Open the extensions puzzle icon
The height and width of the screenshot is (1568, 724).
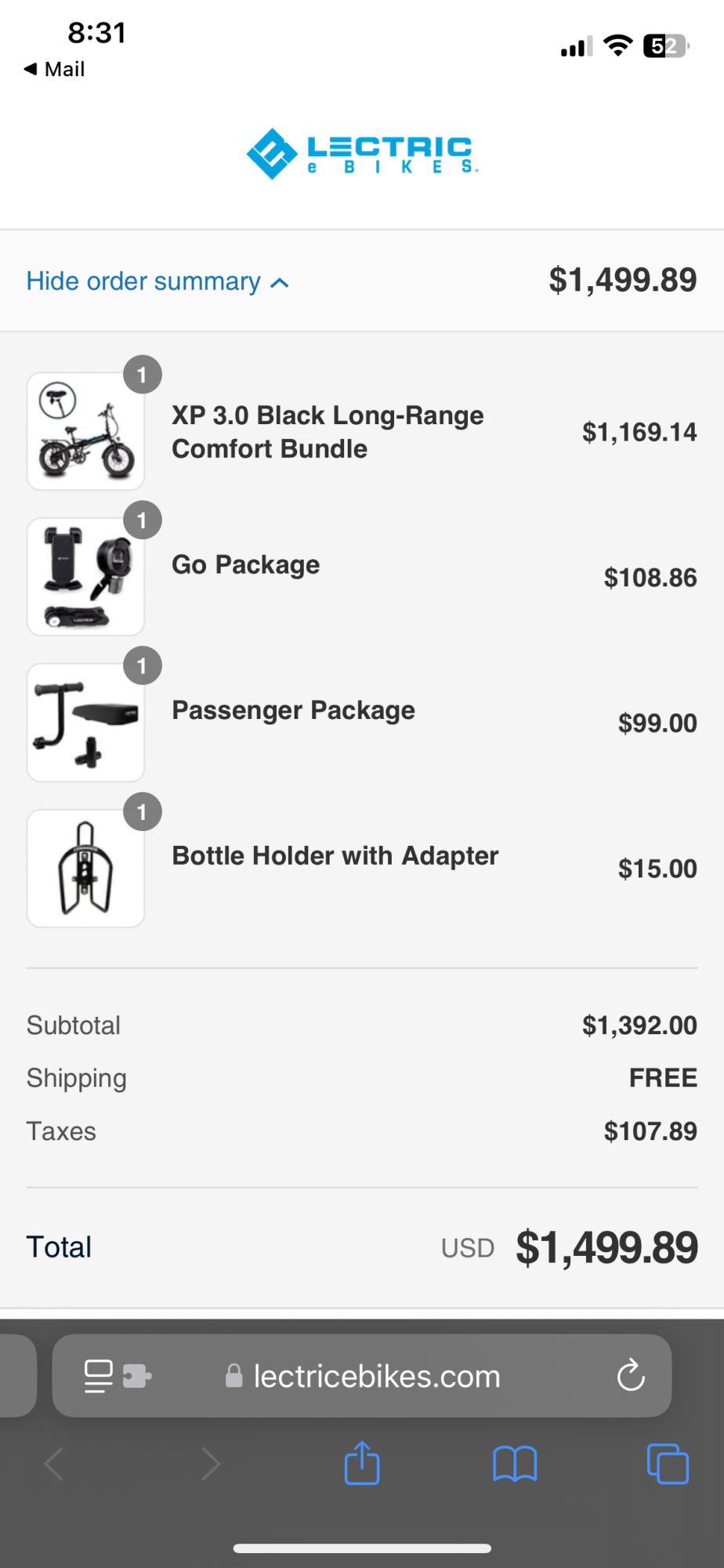[135, 1376]
